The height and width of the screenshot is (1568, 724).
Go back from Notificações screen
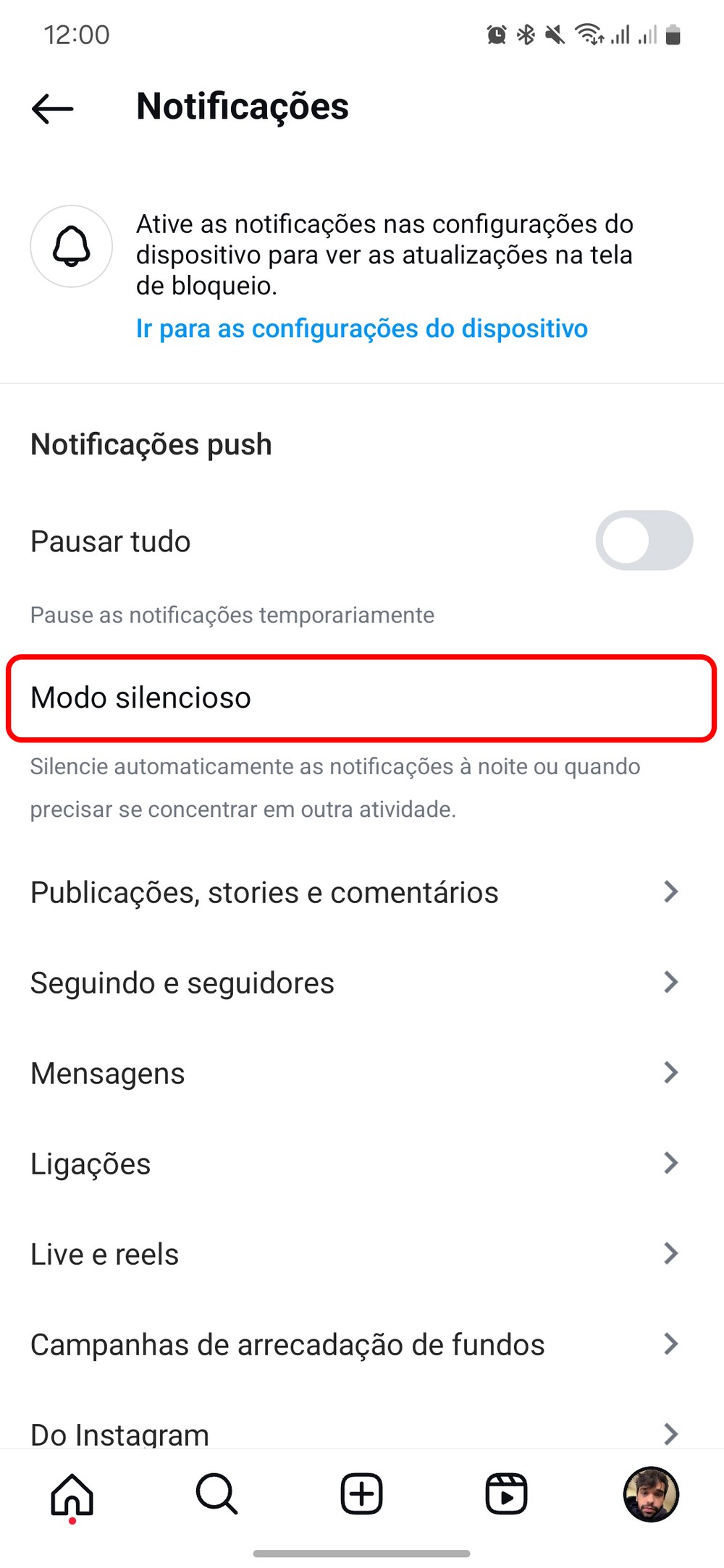coord(53,109)
